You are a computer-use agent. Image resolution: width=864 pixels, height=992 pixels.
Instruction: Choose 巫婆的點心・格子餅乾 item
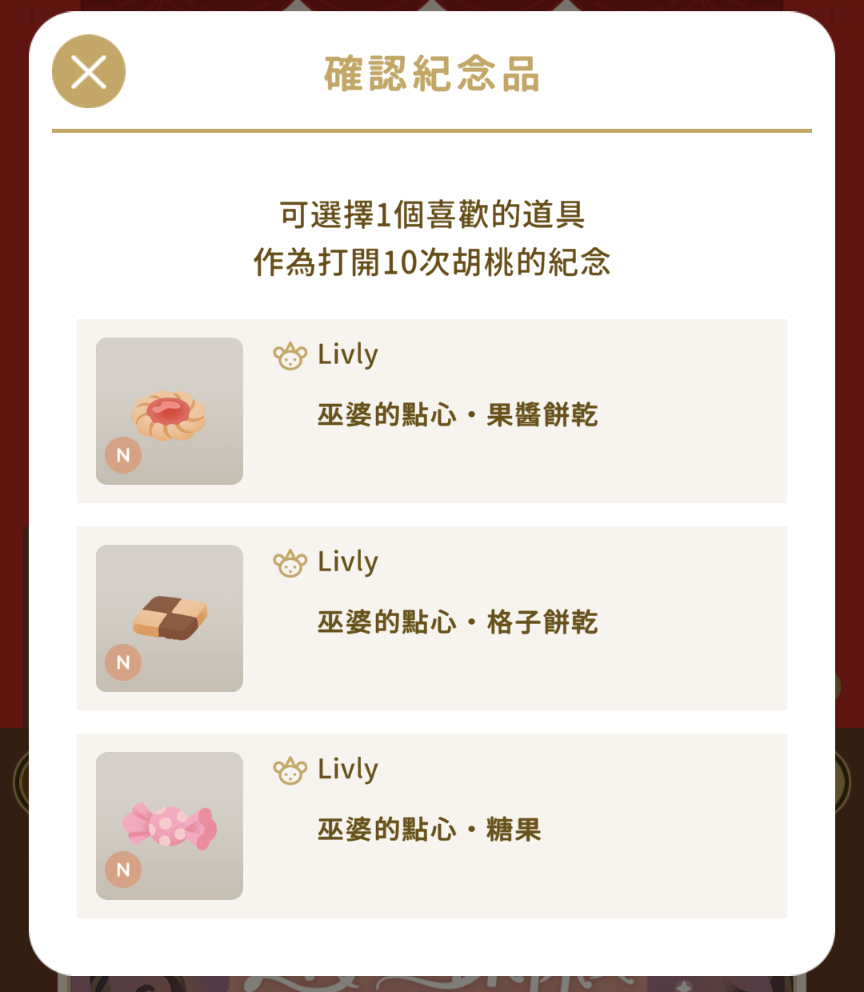tap(431, 618)
